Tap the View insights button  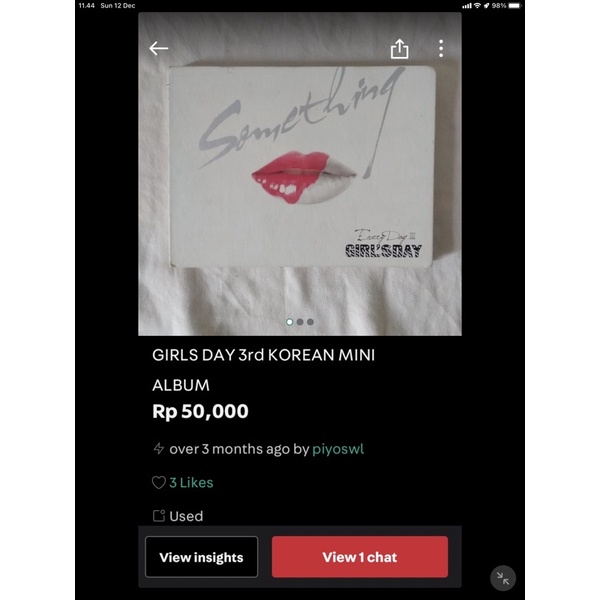coord(201,557)
